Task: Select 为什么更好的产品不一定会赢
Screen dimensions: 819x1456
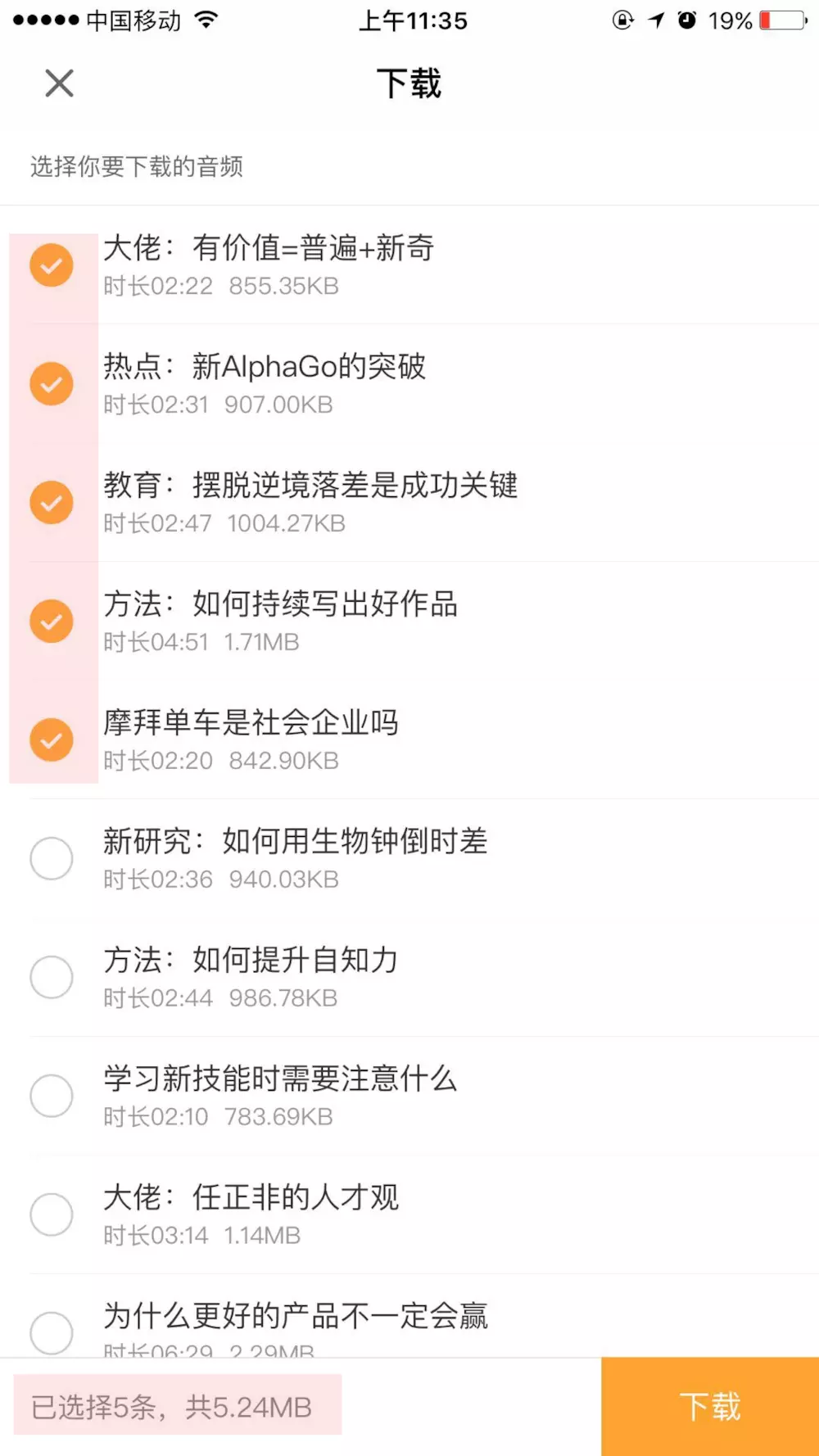Action: (52, 1332)
